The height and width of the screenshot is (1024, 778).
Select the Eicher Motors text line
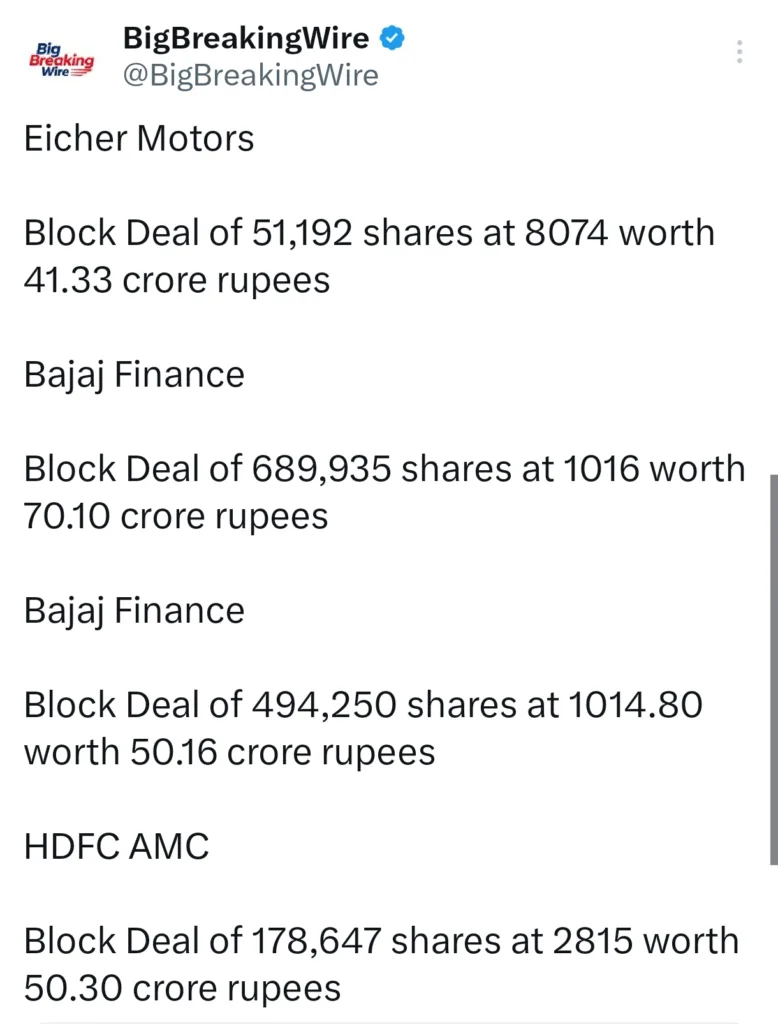(138, 139)
